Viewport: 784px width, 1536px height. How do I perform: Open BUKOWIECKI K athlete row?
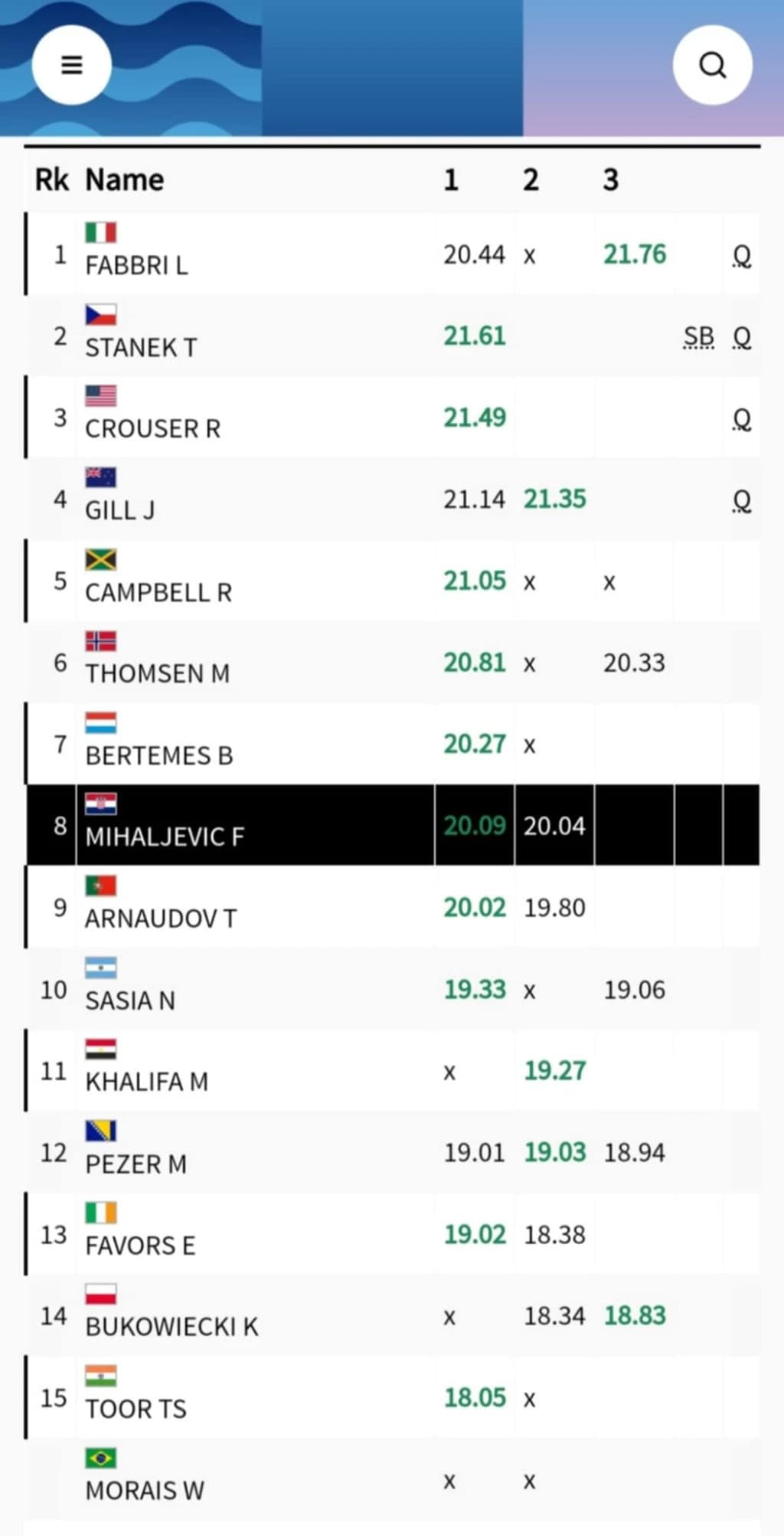point(393,1315)
